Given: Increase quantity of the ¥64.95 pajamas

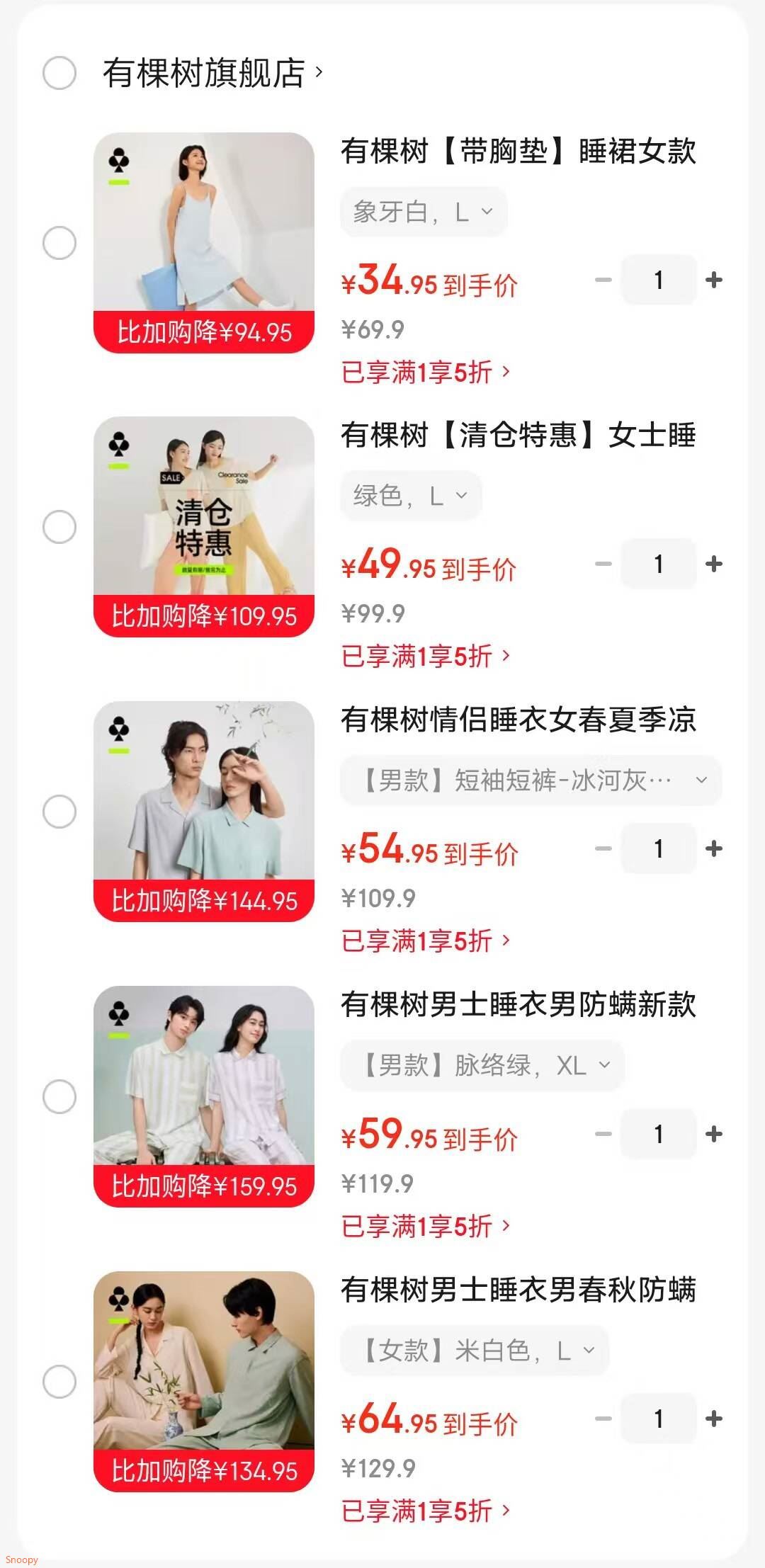Looking at the screenshot, I should click(x=714, y=1419).
